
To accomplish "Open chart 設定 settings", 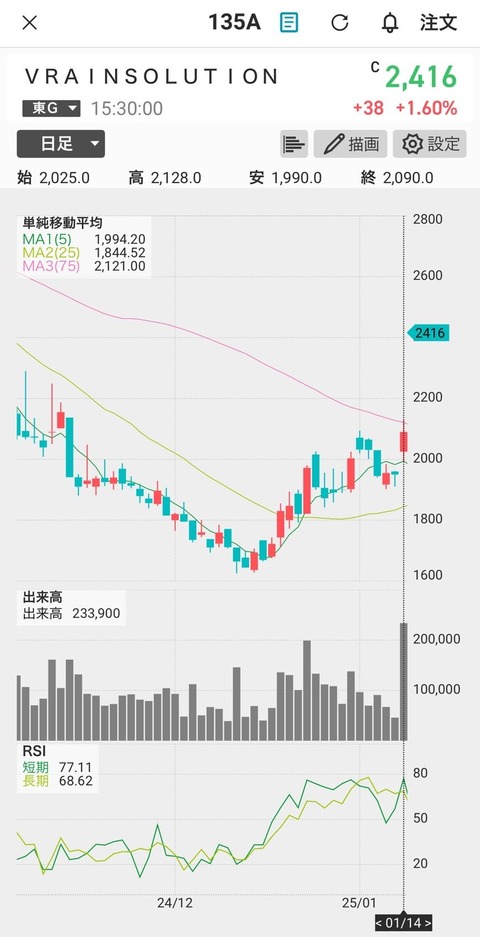I will coord(429,144).
